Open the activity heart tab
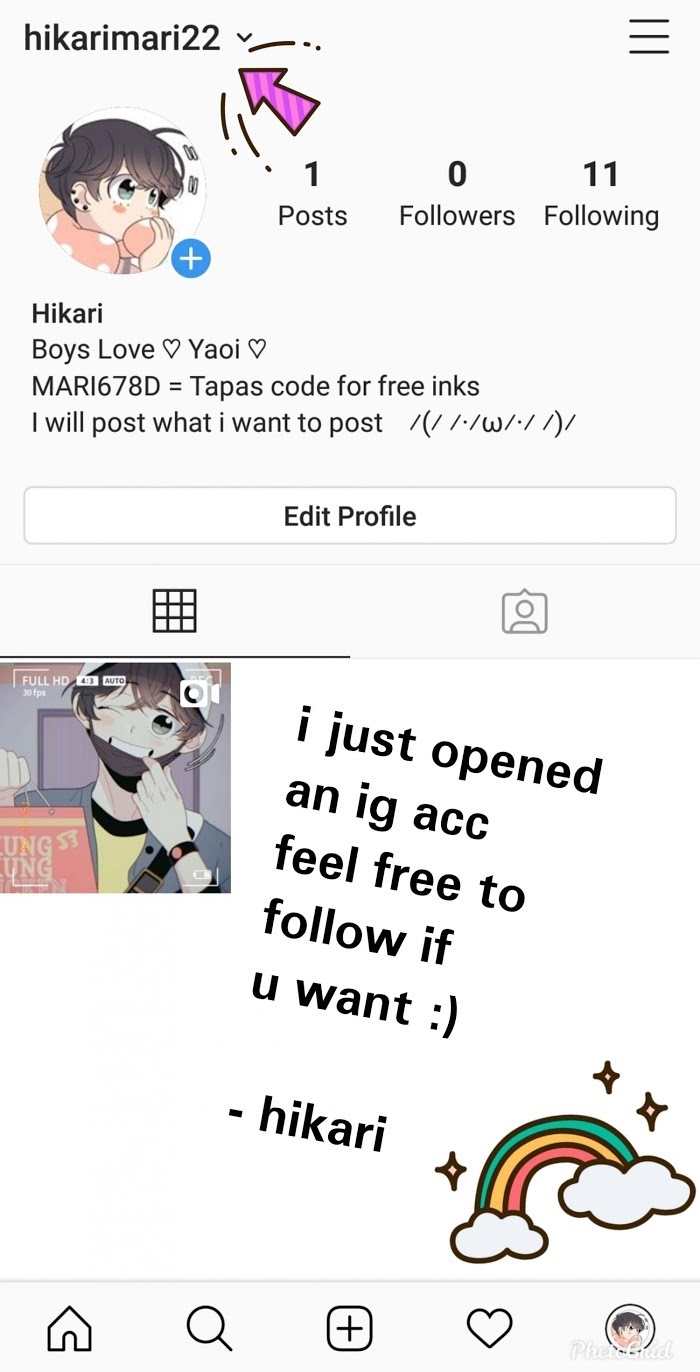Screen dimensions: 700x1372 (x=490, y=1329)
